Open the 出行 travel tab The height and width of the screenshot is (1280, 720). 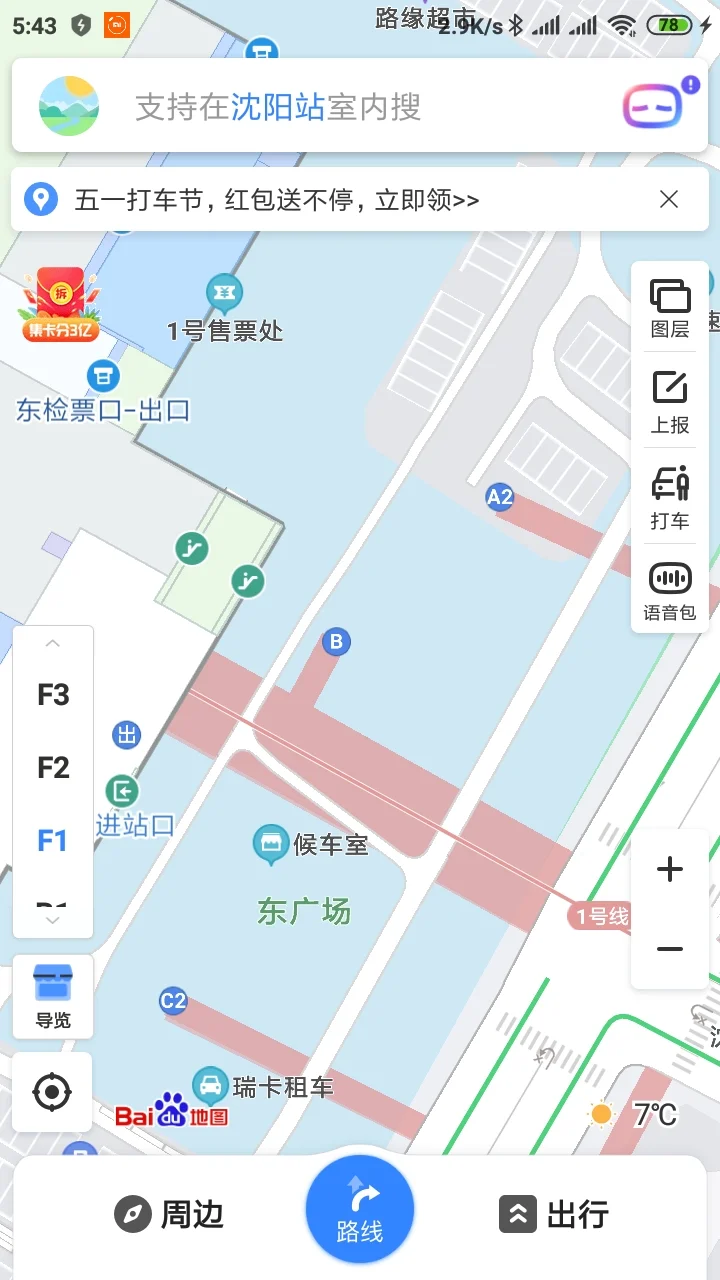(553, 1214)
